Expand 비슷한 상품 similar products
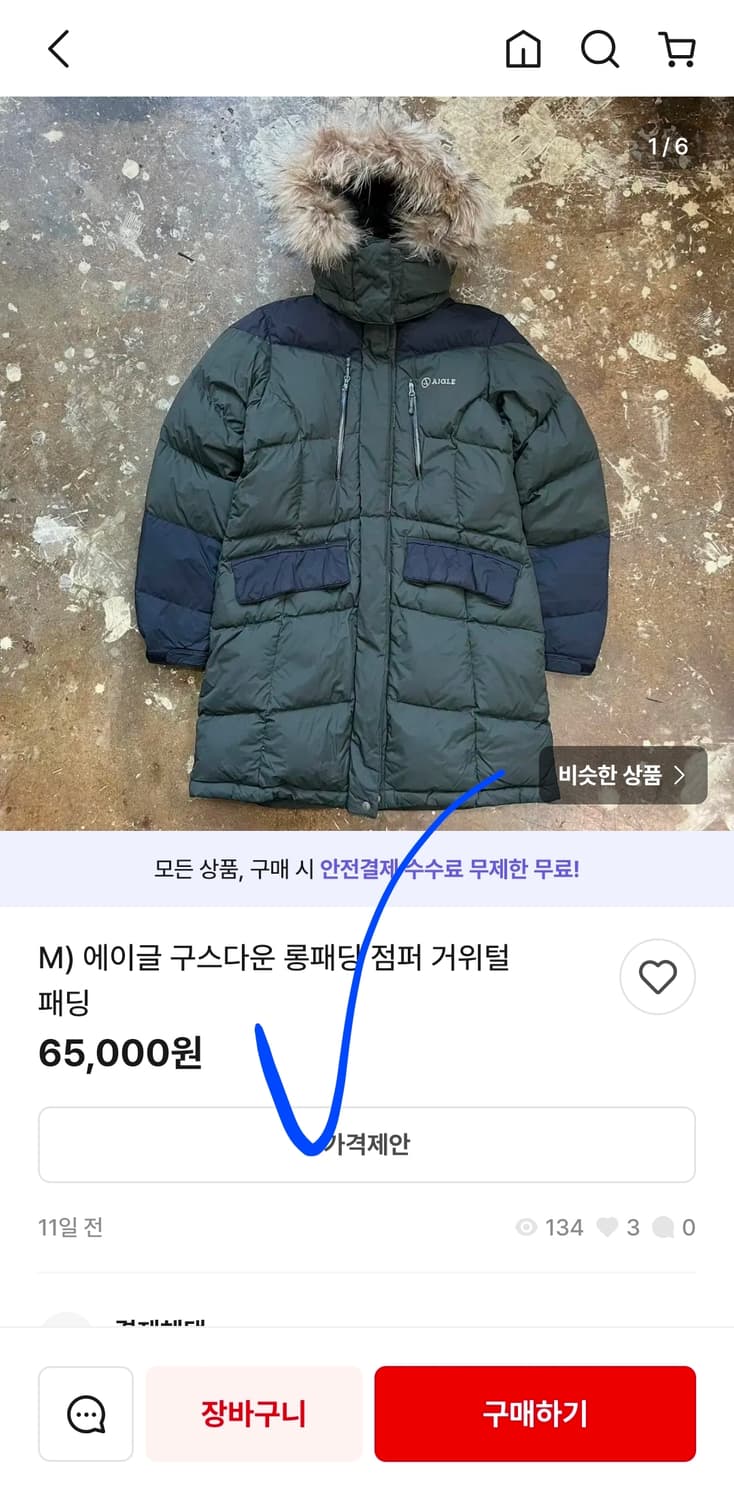This screenshot has height=1500, width=734. [x=623, y=776]
